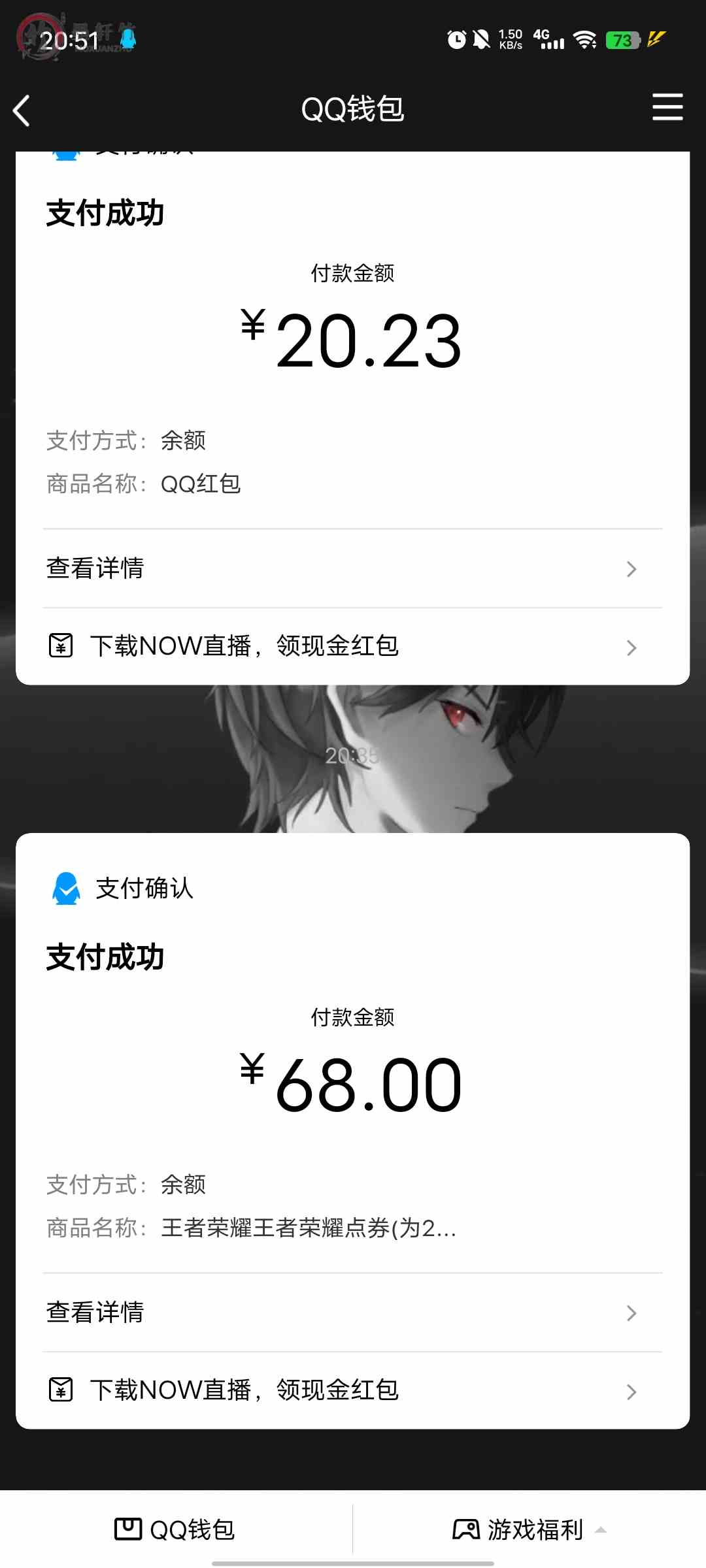The image size is (706, 1568).
Task: Go back from QQ钱包 page
Action: pos(22,110)
